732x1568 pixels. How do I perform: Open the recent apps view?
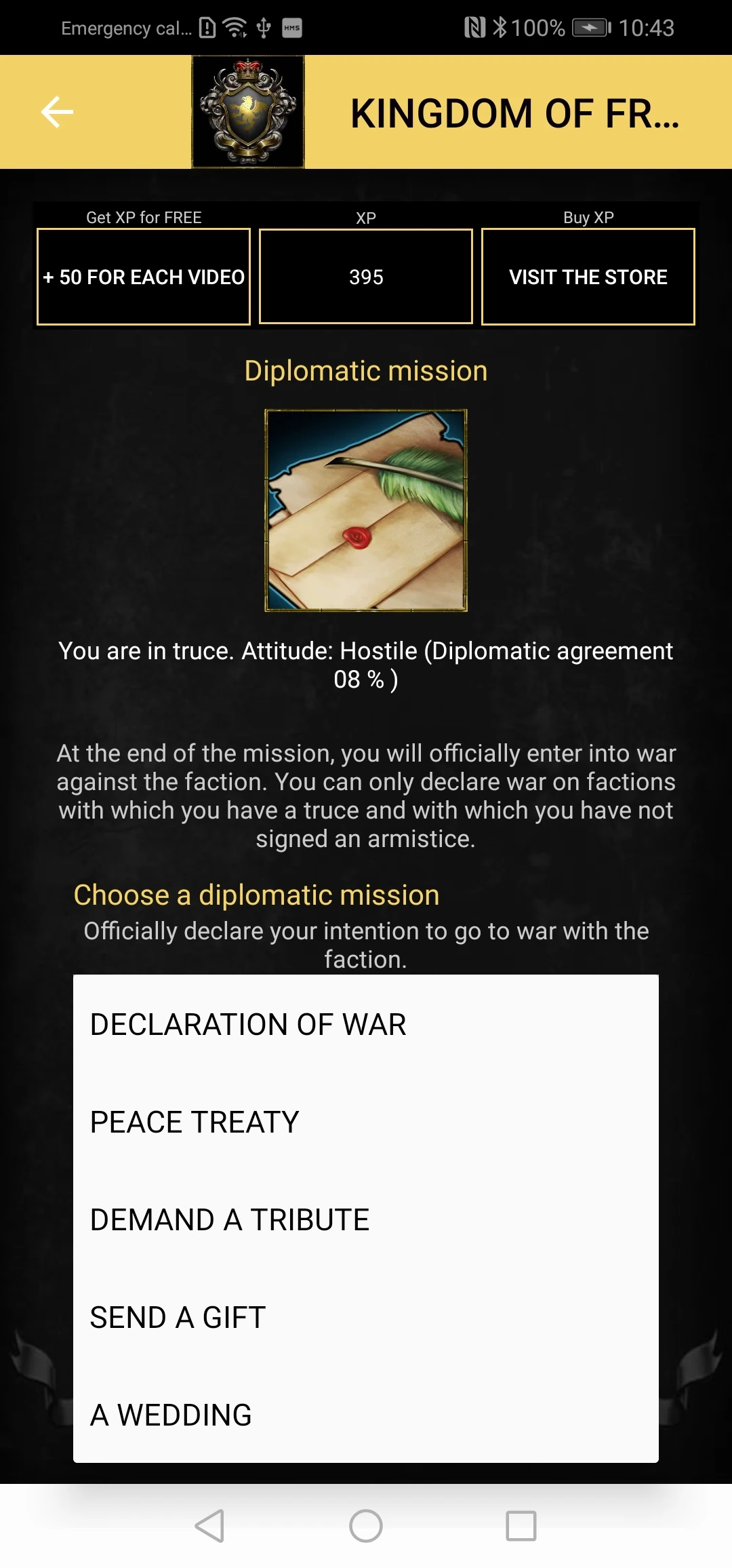click(x=521, y=1526)
